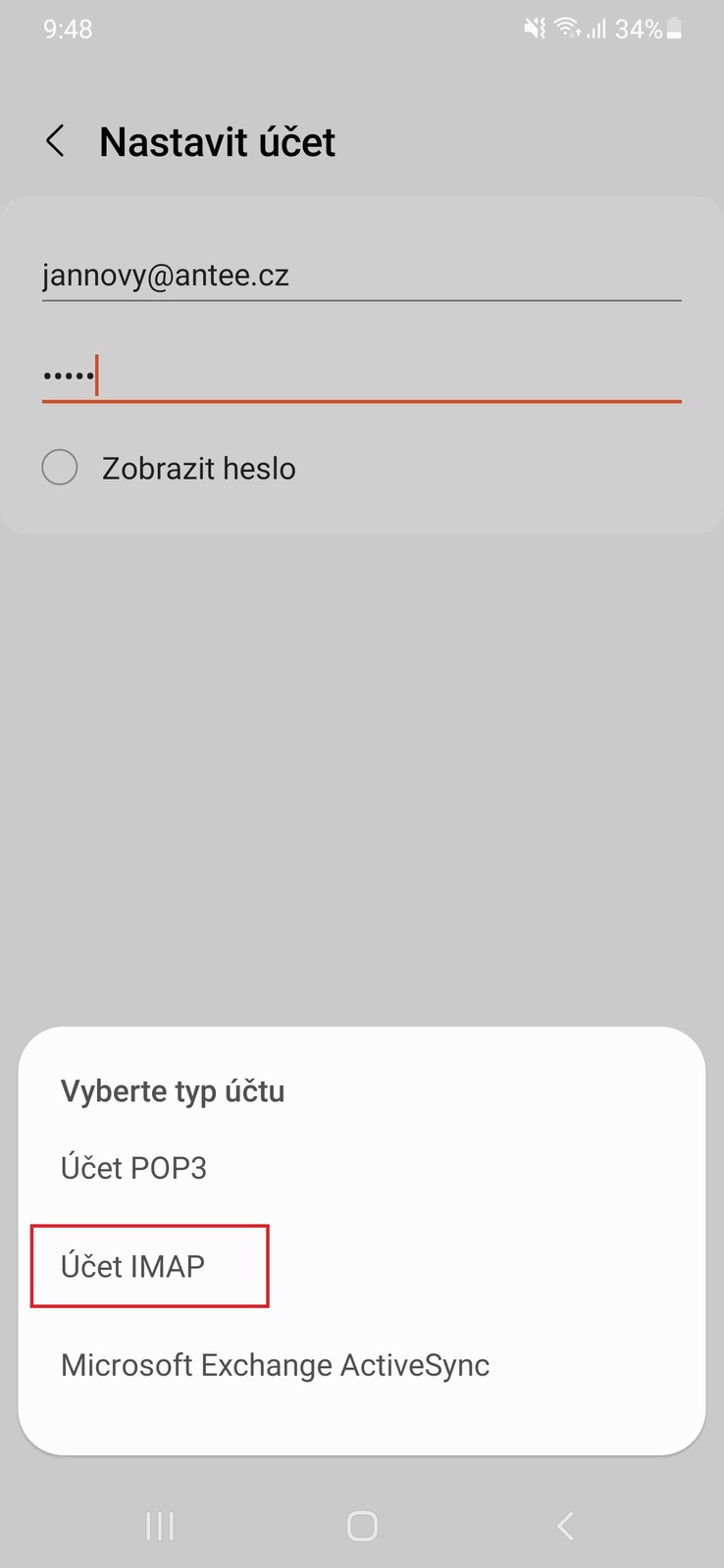Screen dimensions: 724x1568
Task: Select Účet POP3 account type
Action: (133, 1168)
